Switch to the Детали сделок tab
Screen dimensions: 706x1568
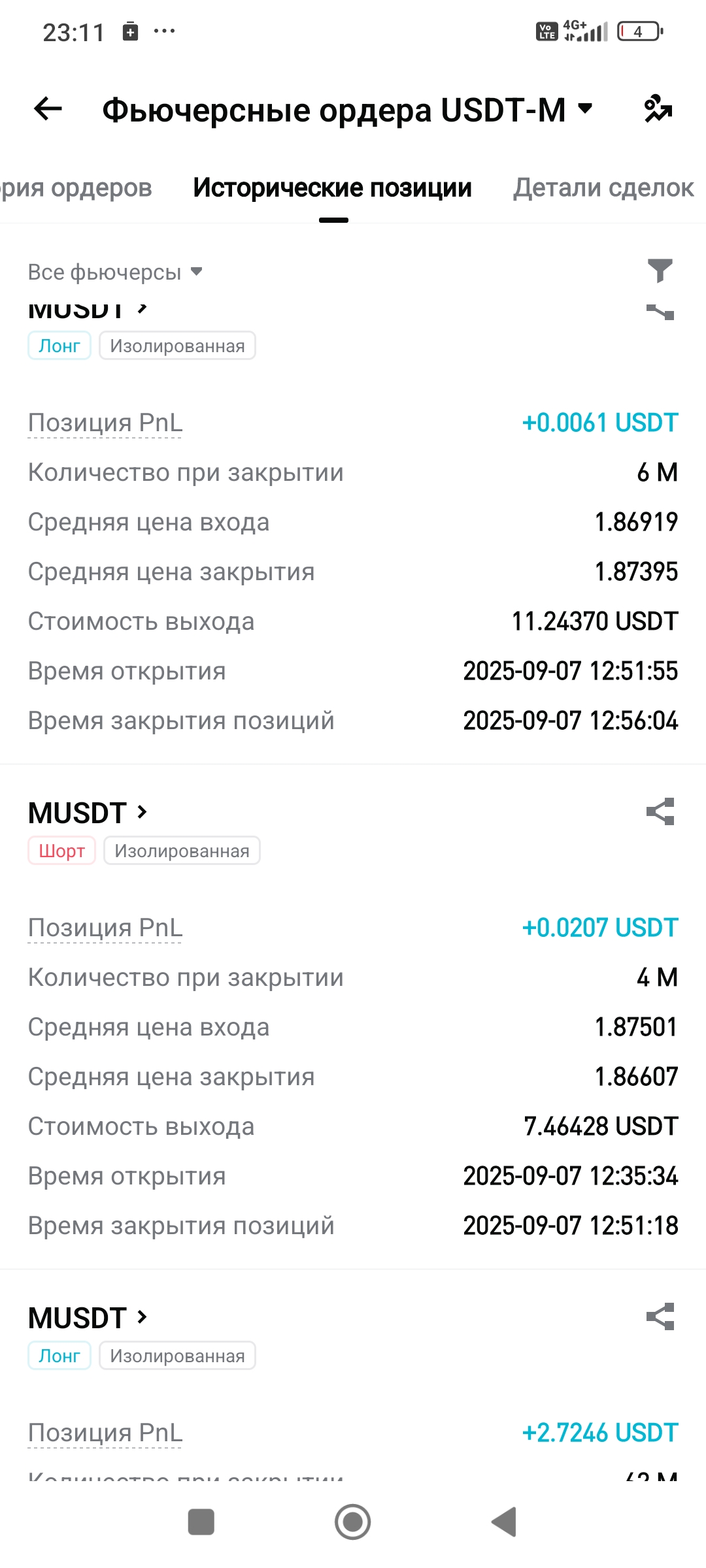(x=603, y=188)
